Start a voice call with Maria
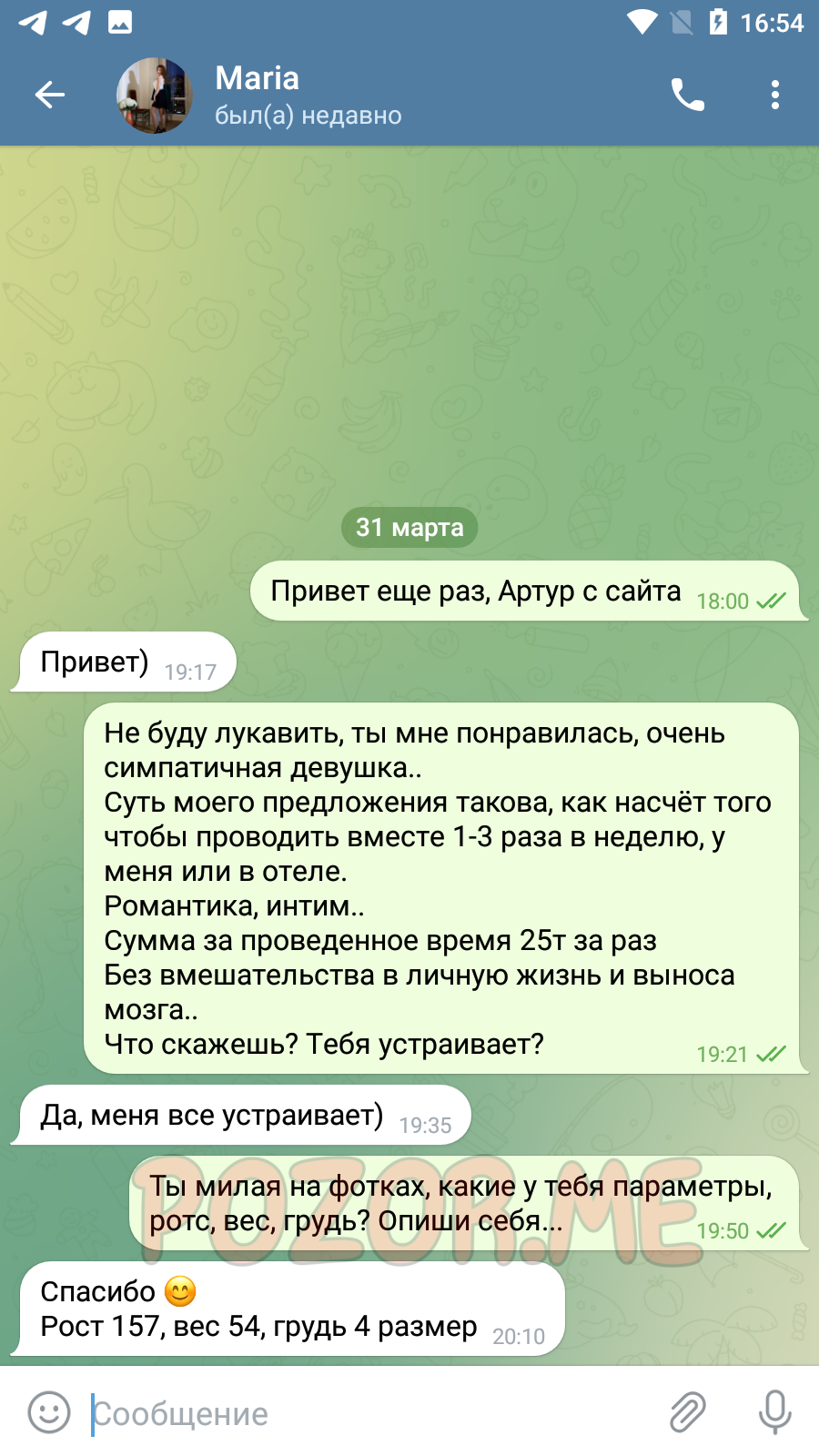Image resolution: width=819 pixels, height=1456 pixels. [x=688, y=95]
